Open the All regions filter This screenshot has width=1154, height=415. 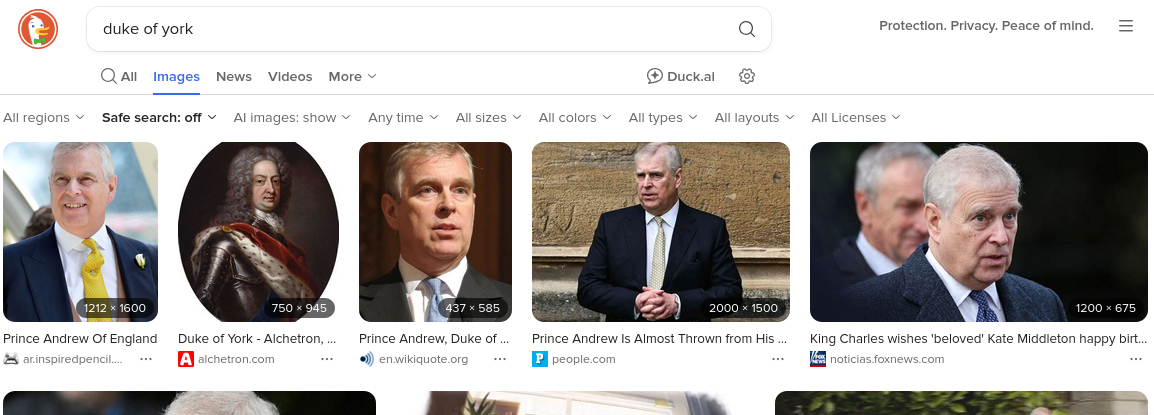pos(43,117)
